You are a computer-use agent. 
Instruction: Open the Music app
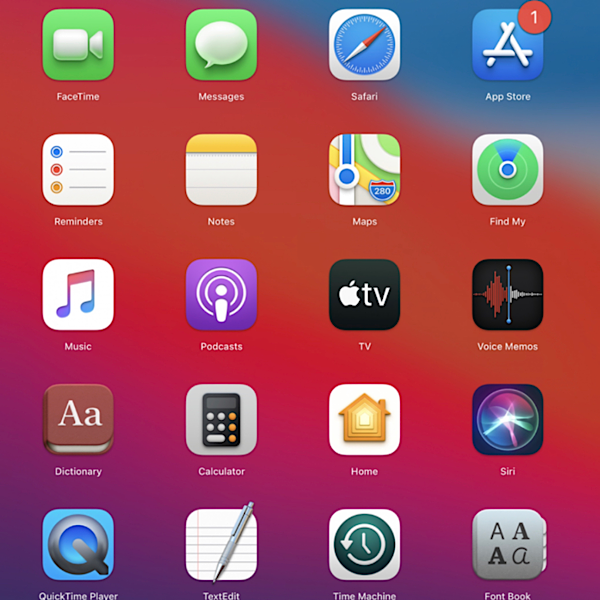pos(78,295)
